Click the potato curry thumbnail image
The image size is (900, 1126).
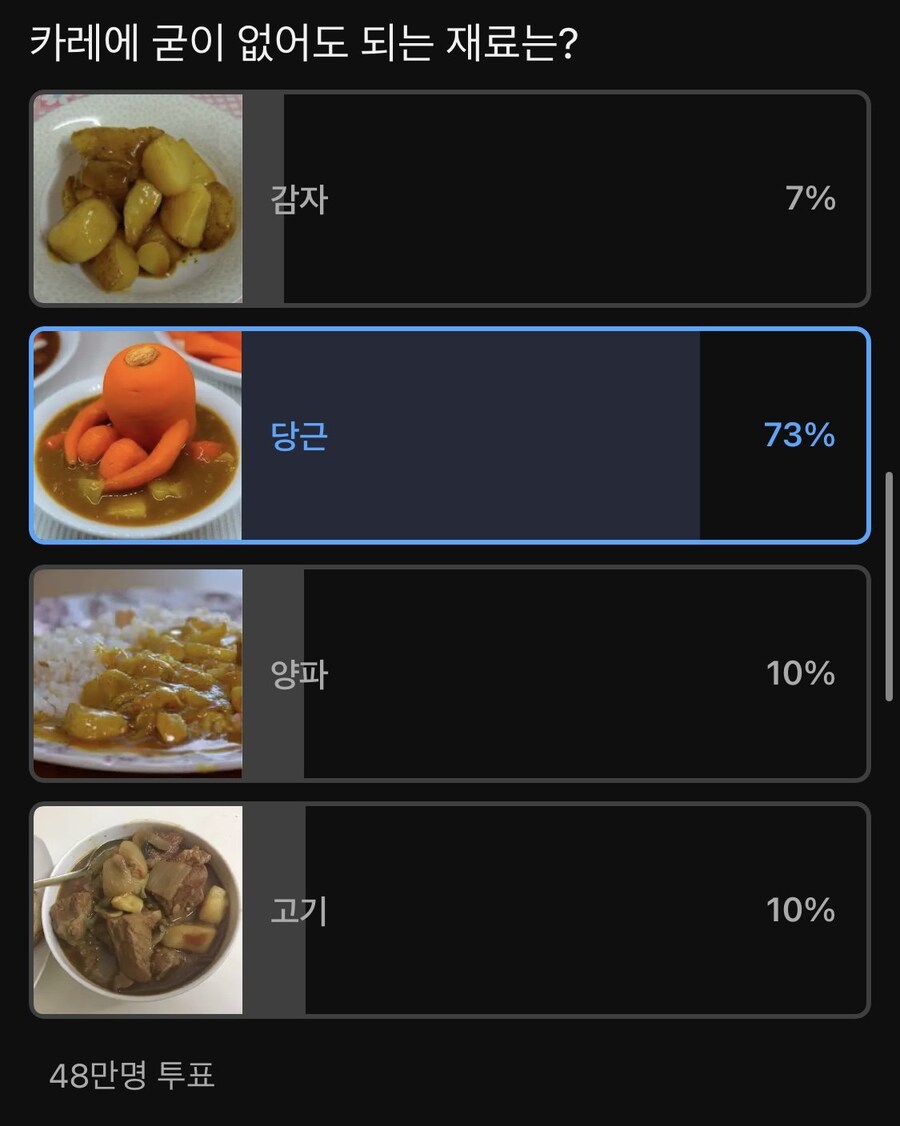[135, 197]
